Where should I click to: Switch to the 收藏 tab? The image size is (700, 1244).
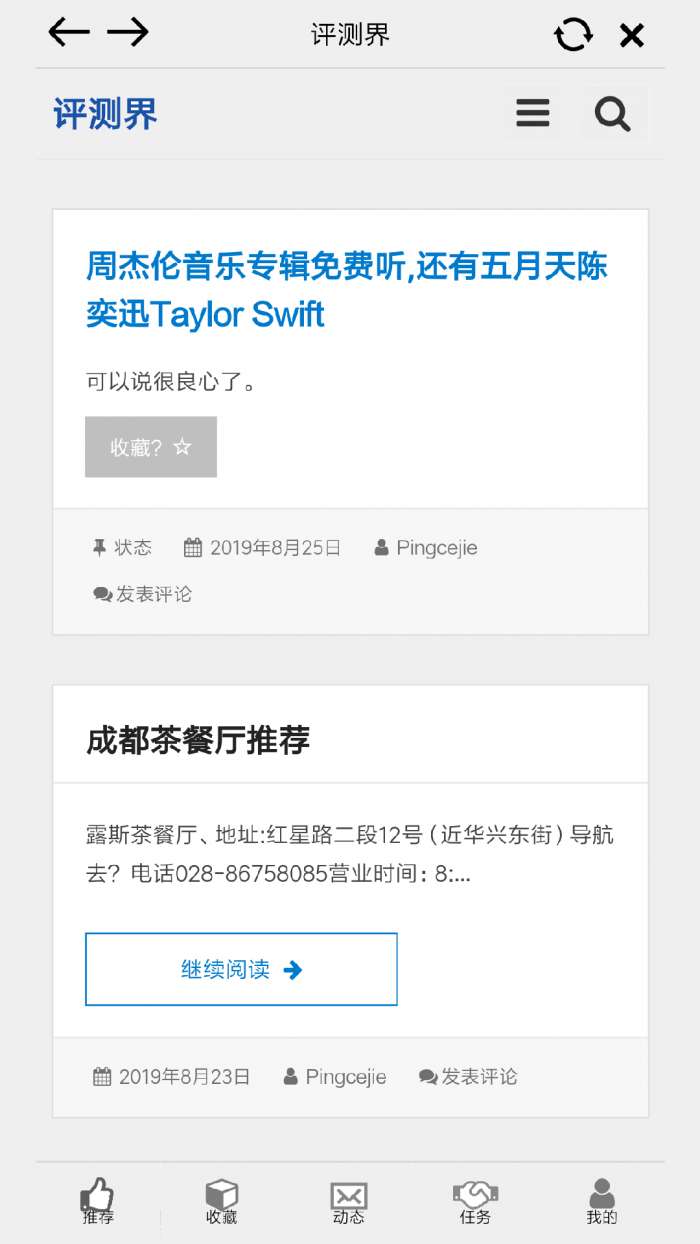tap(221, 1202)
